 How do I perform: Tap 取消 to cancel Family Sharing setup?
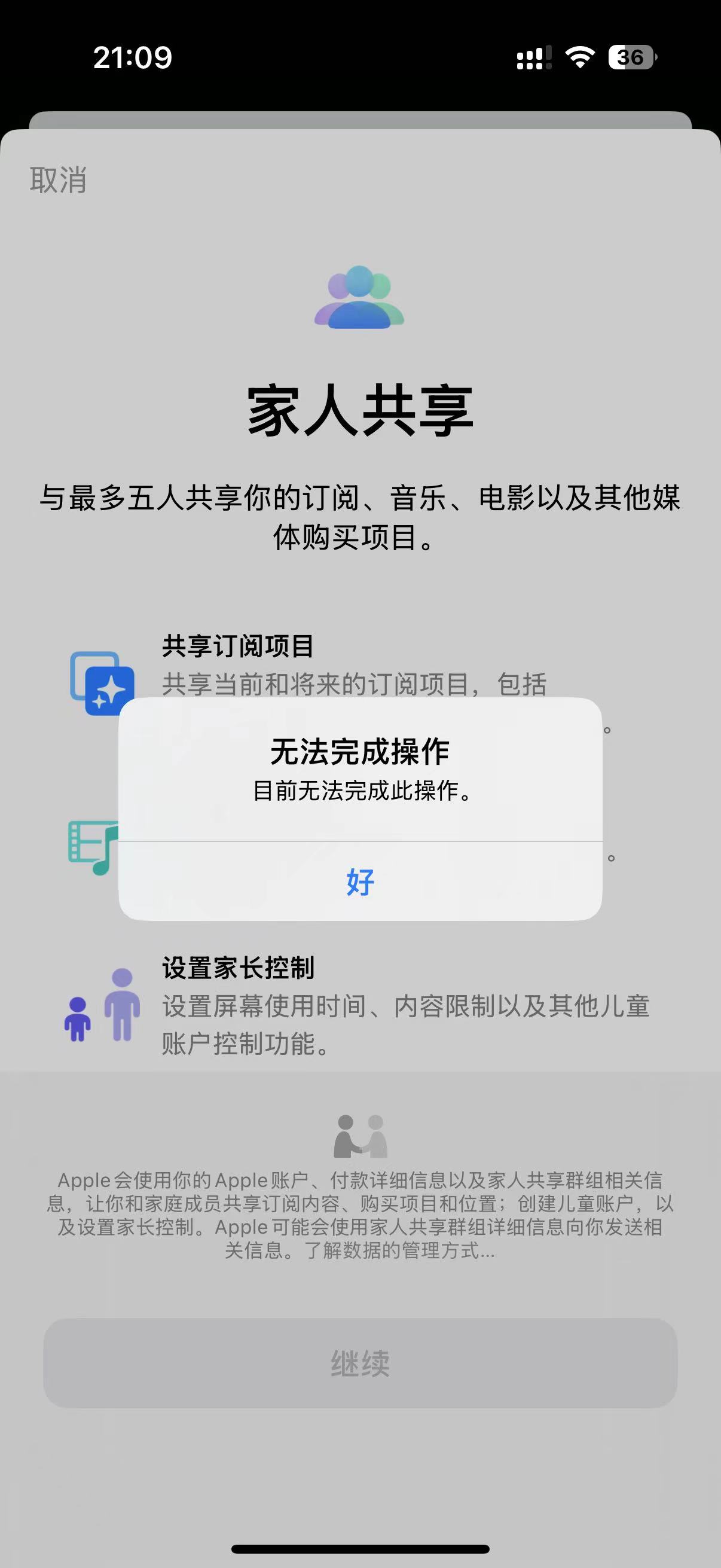(59, 180)
